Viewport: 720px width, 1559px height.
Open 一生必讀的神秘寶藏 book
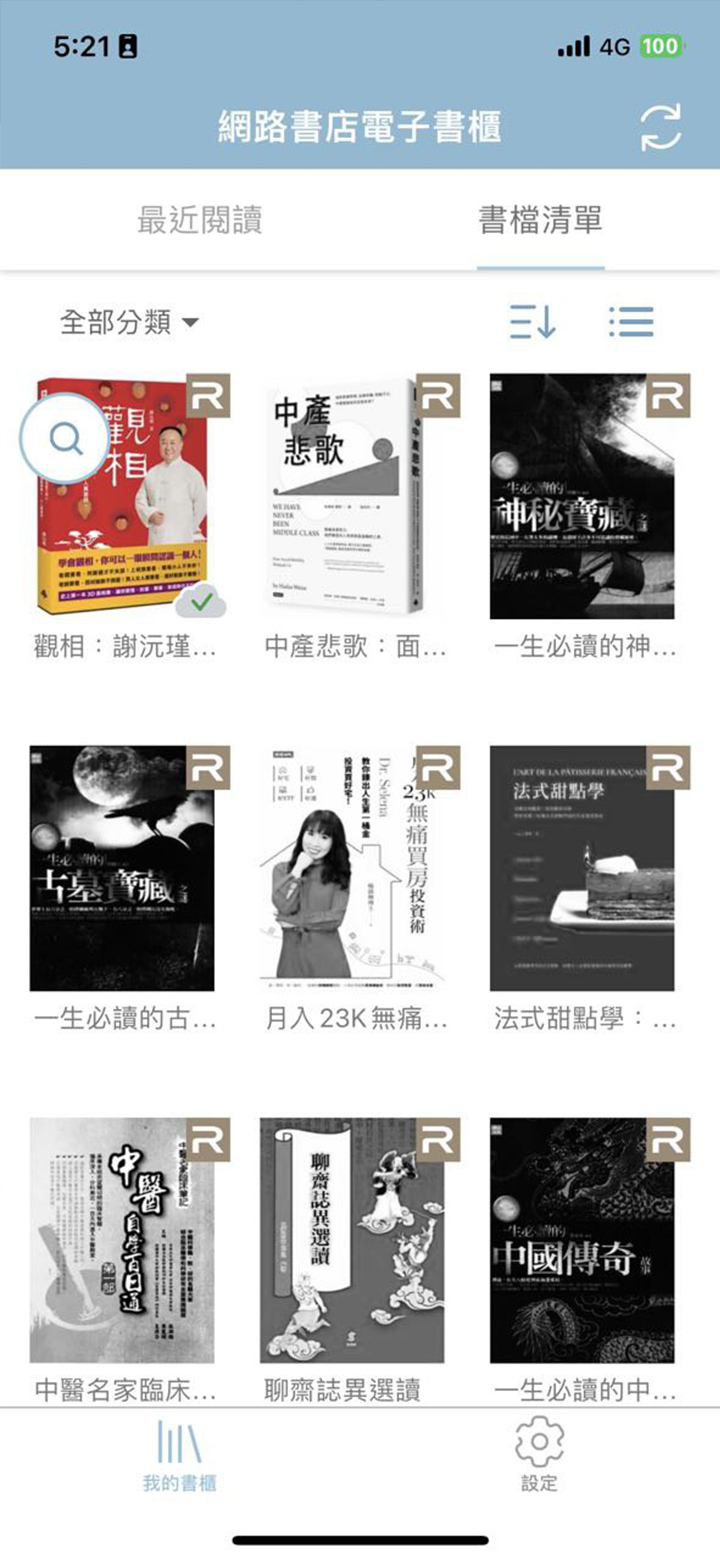click(582, 497)
